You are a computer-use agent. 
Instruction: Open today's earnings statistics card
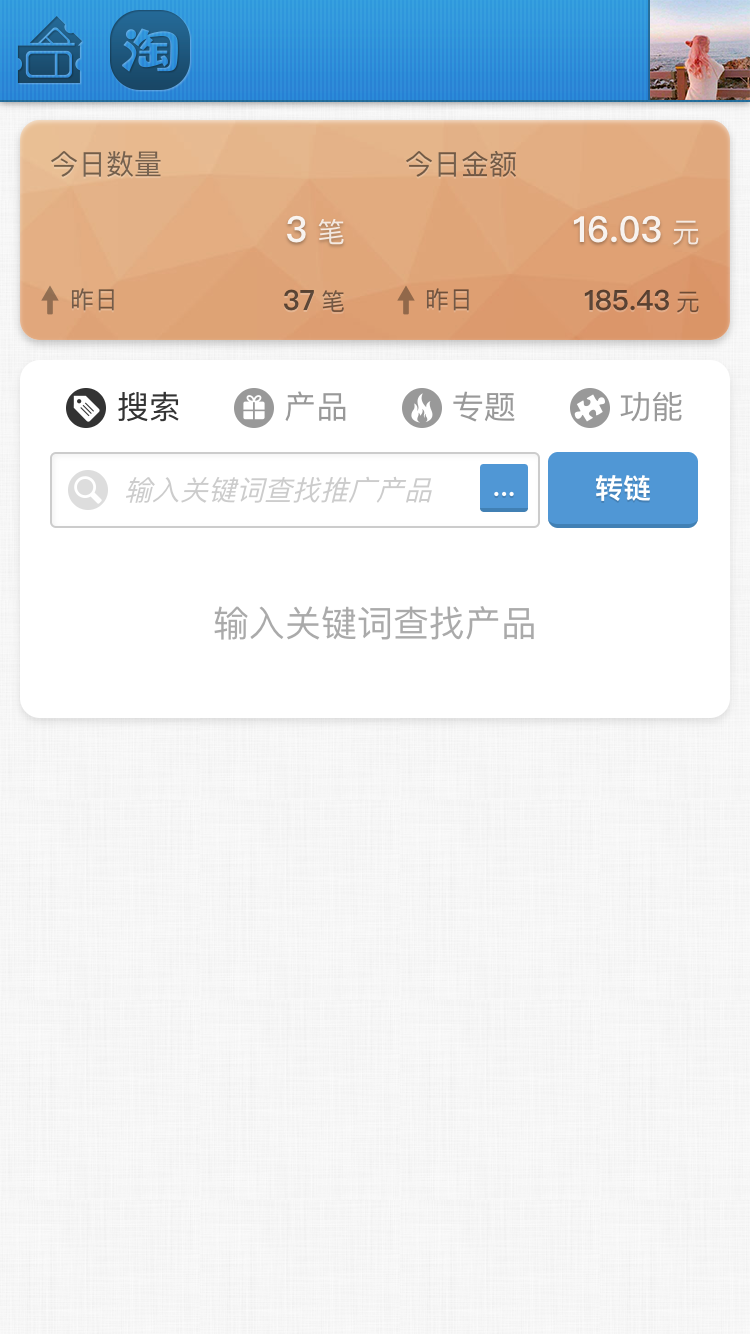point(375,230)
